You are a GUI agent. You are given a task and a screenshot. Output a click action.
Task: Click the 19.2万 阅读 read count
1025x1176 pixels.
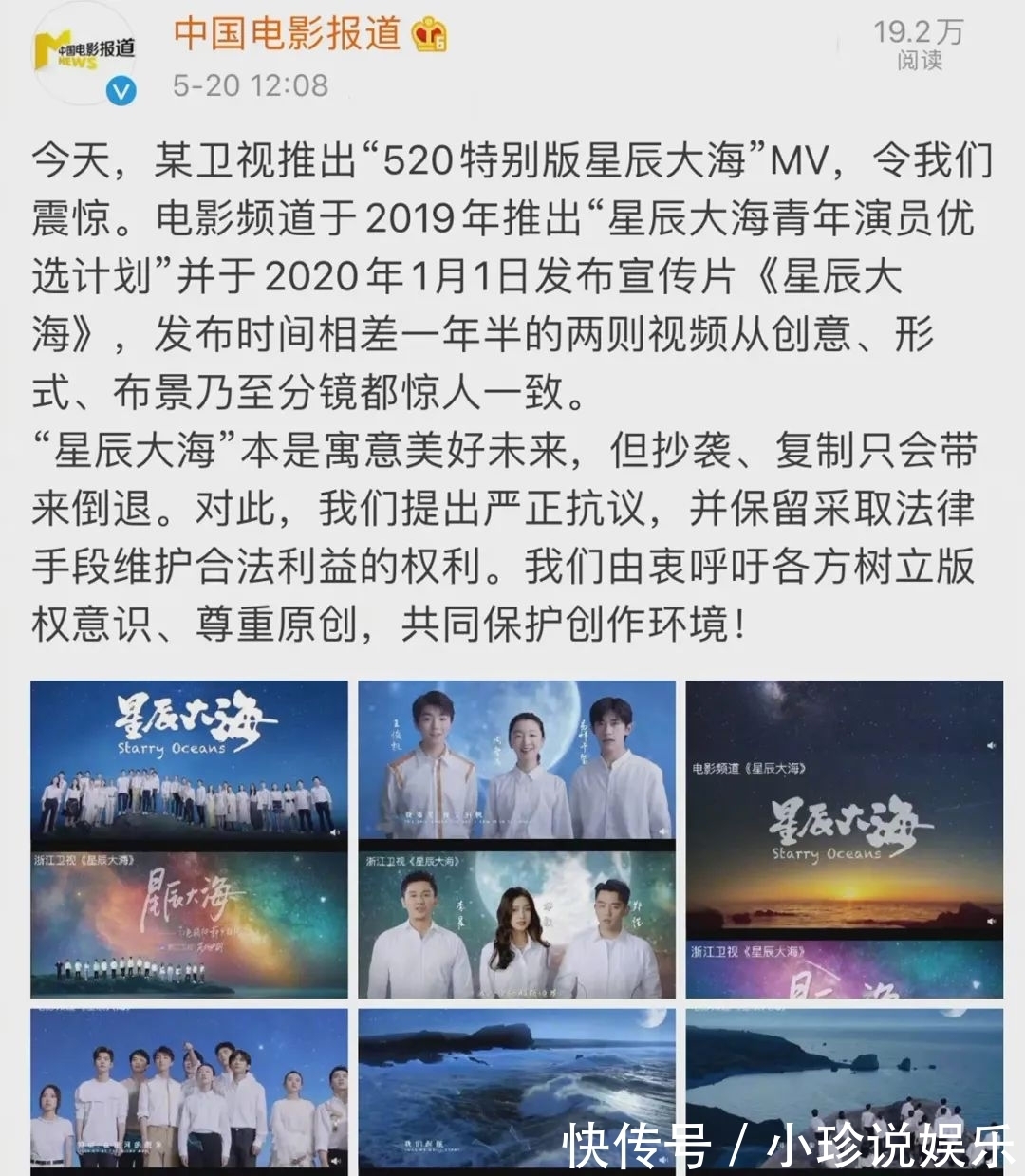pyautogui.click(x=916, y=43)
